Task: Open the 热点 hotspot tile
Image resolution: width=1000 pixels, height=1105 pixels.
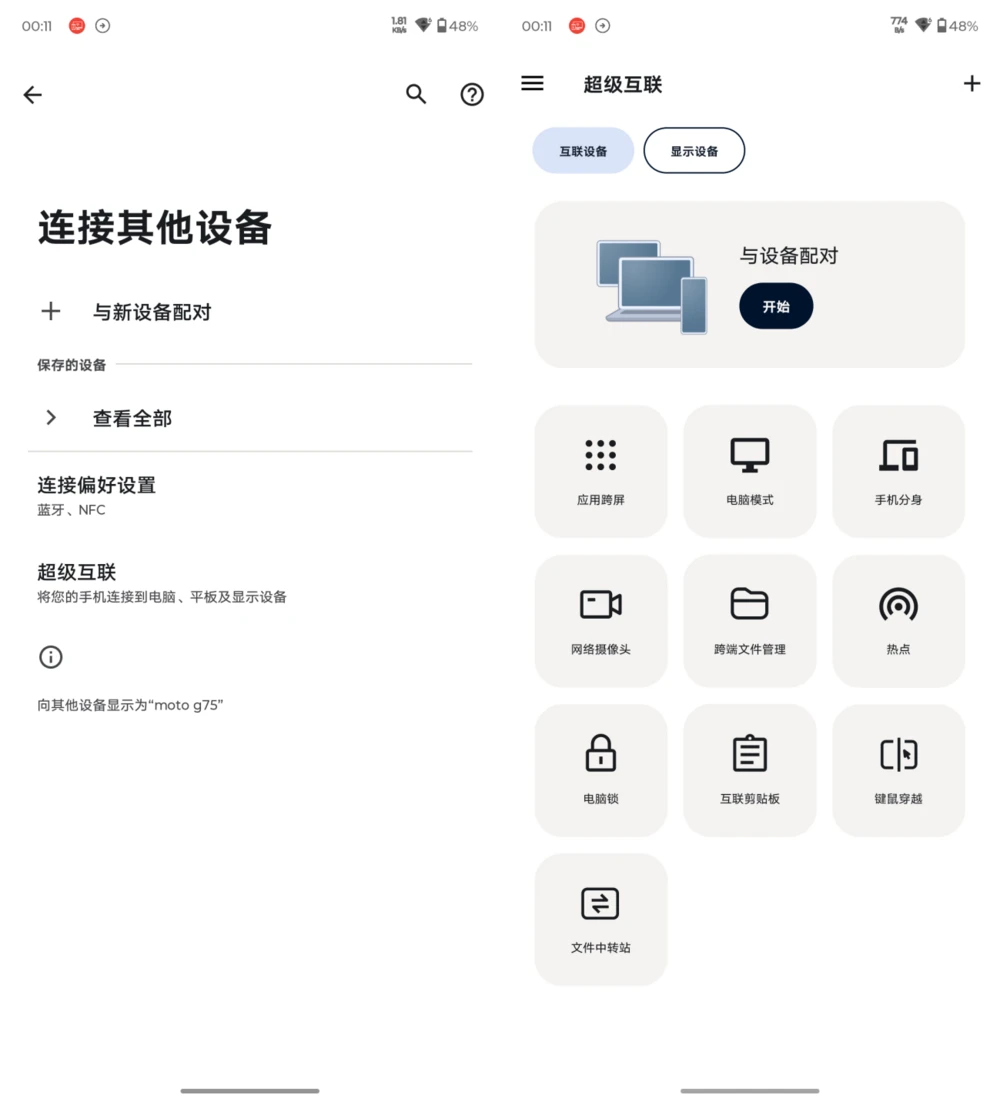Action: point(898,621)
